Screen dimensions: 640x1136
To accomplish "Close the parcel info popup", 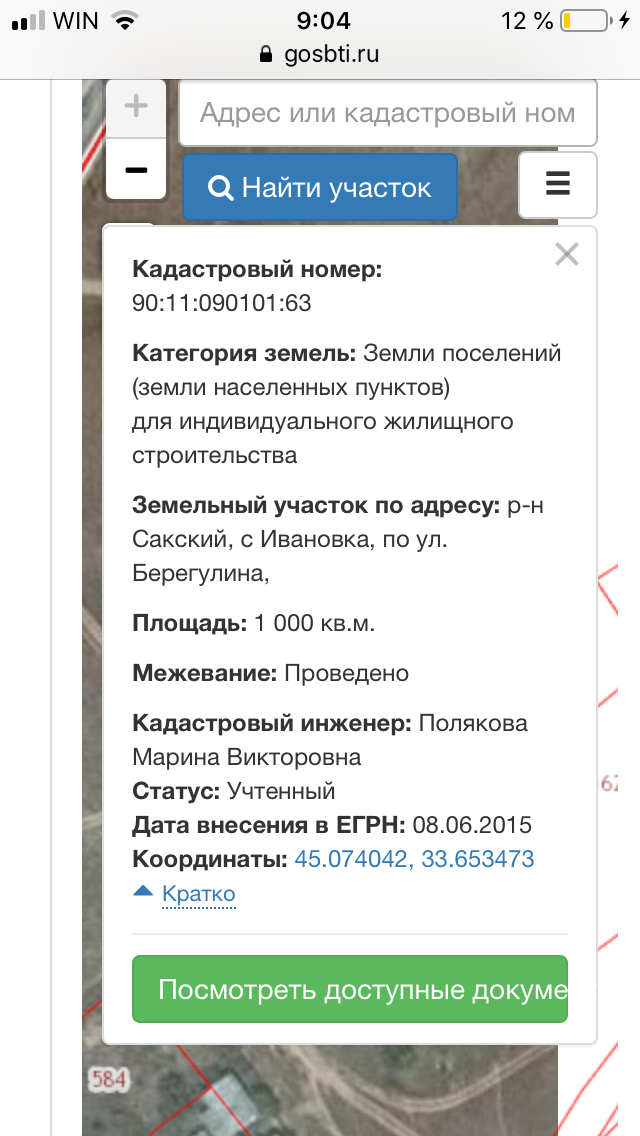I will point(566,254).
